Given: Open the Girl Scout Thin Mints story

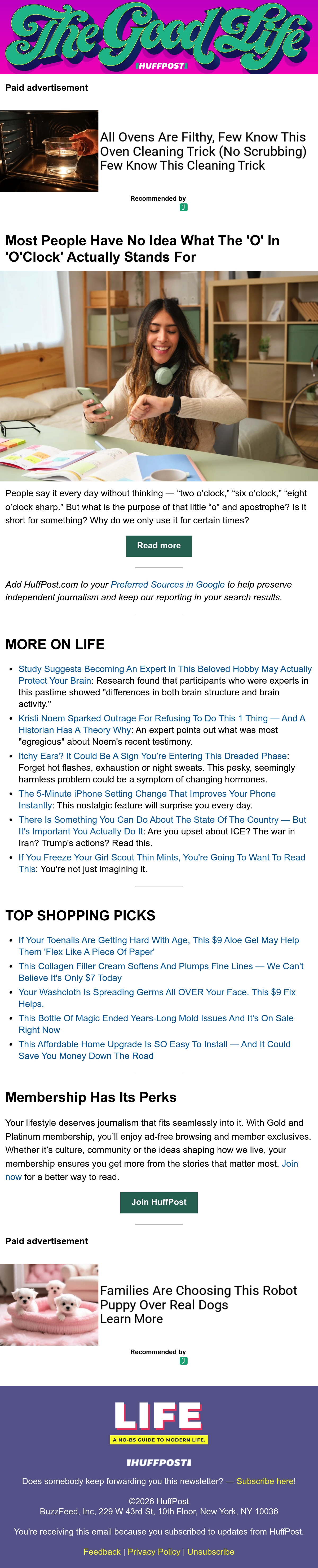Looking at the screenshot, I should click(x=161, y=863).
